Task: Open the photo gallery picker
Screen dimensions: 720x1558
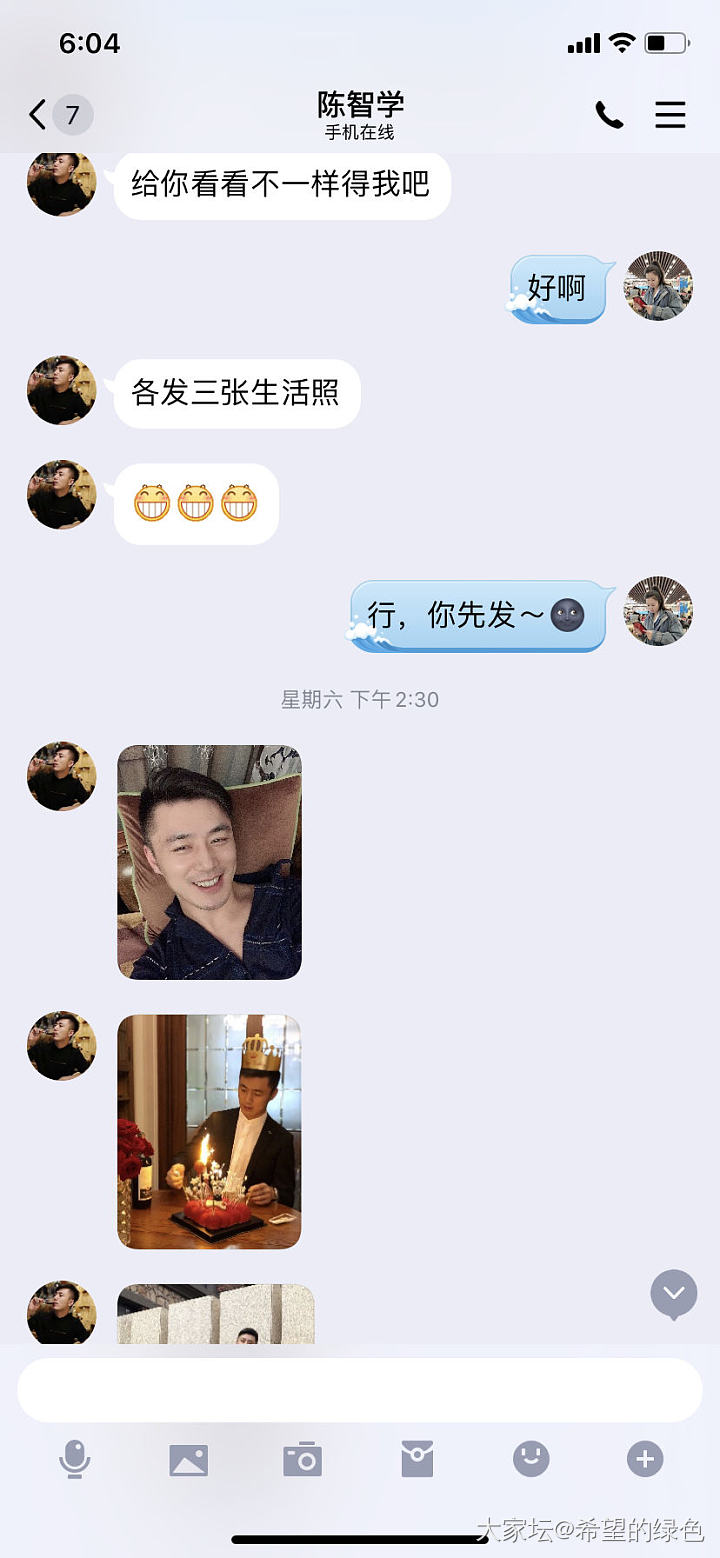Action: click(188, 1460)
